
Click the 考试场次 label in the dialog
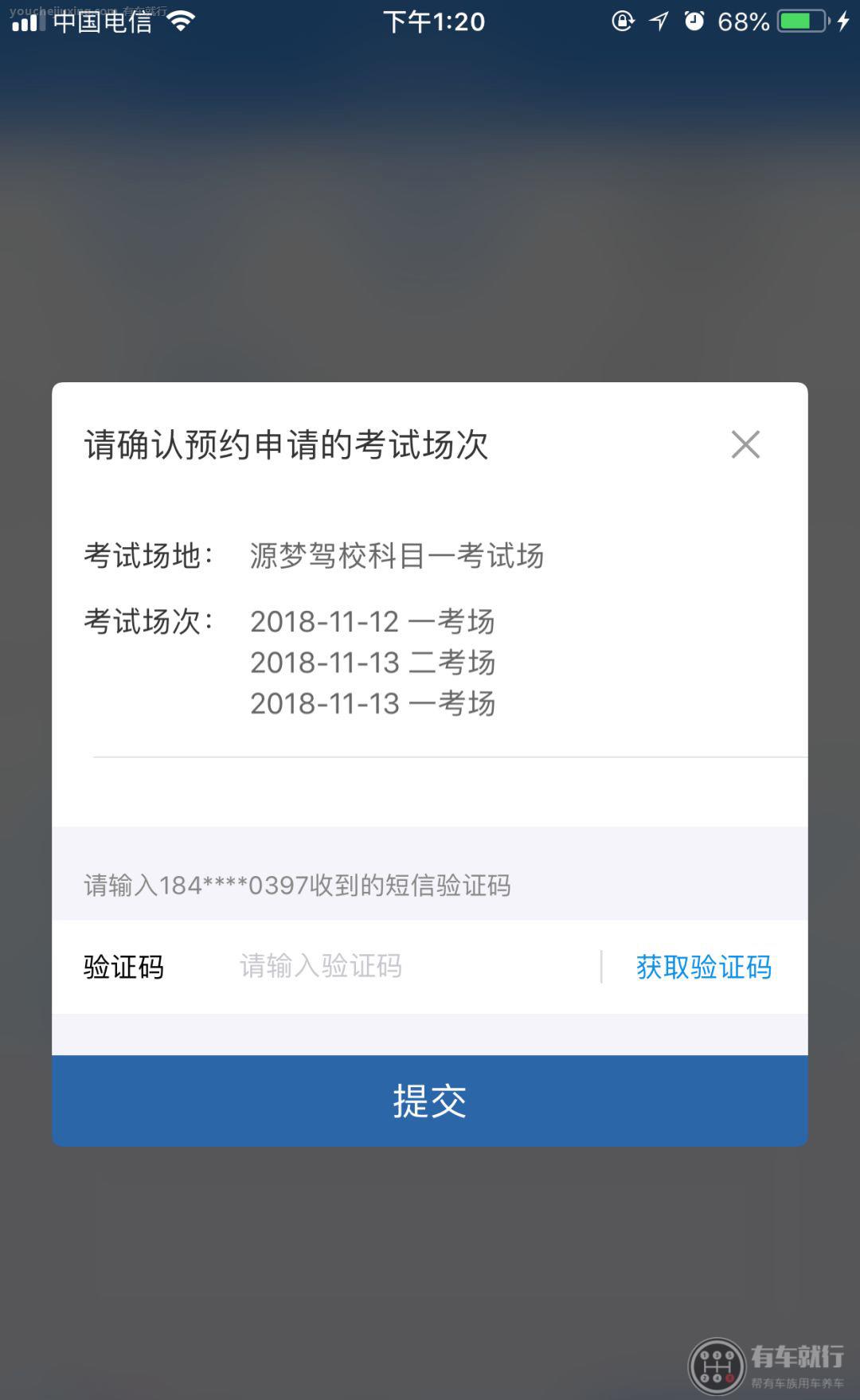click(147, 621)
